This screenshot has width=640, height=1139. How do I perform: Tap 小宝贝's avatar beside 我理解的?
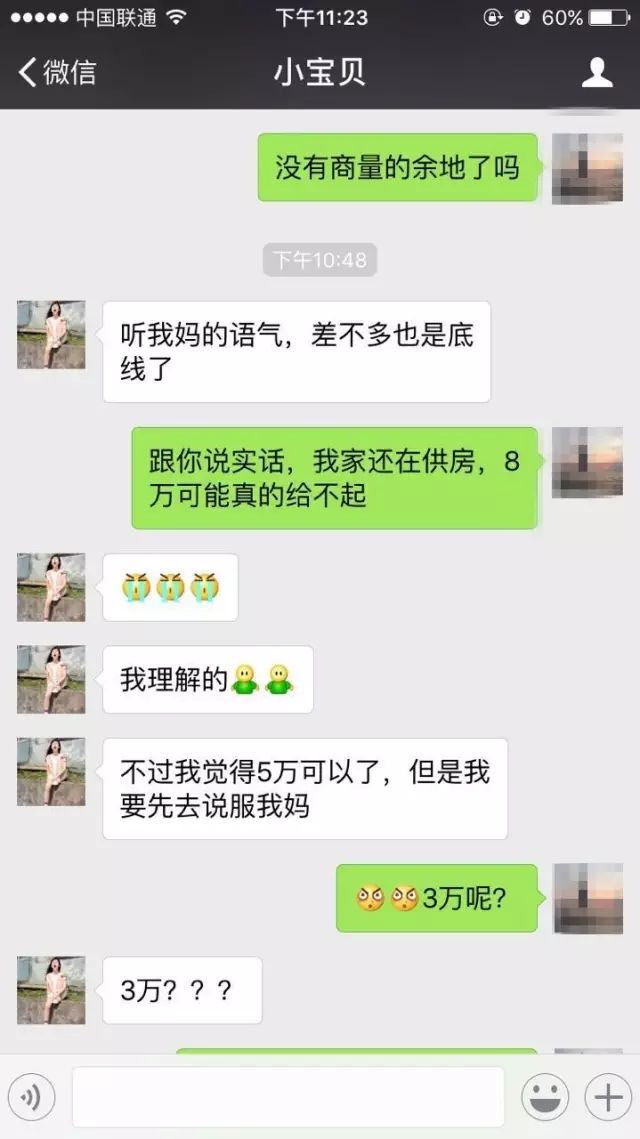click(51, 679)
